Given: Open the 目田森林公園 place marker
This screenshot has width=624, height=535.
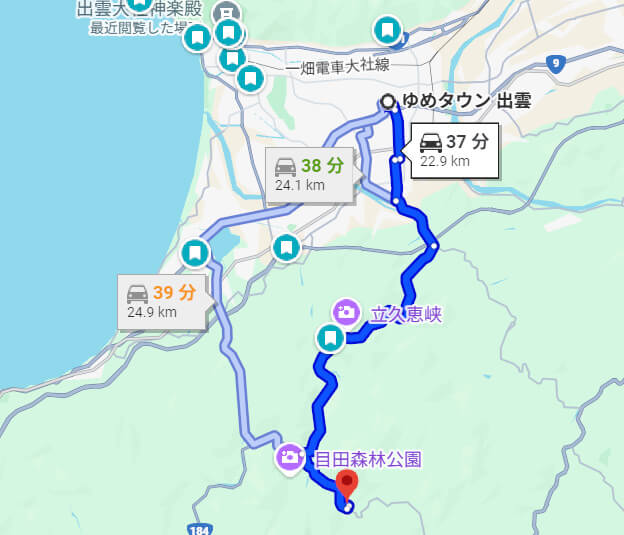Looking at the screenshot, I should tap(292, 458).
